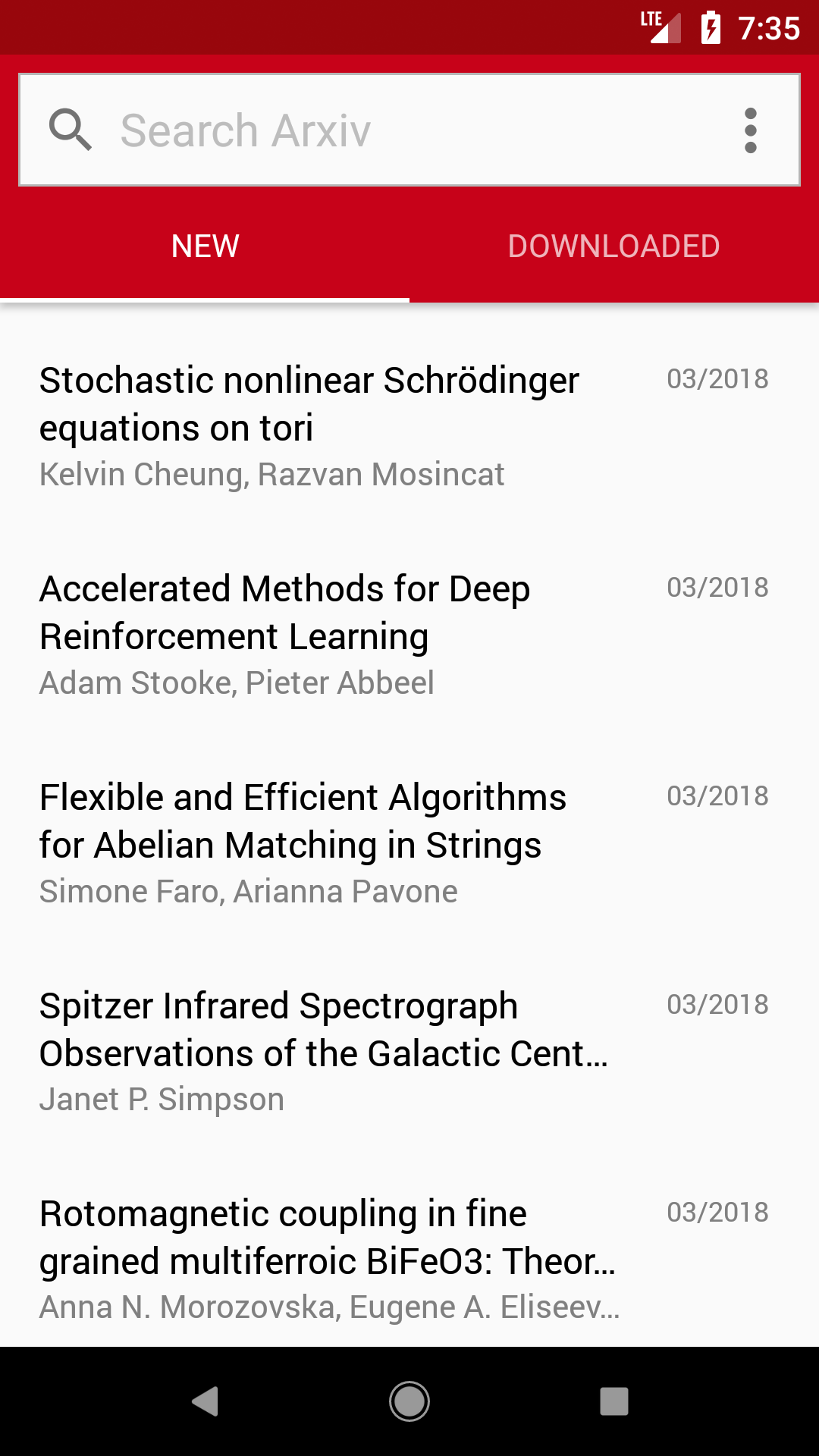Open the overflow menu
This screenshot has width=819, height=1456.
tap(750, 130)
